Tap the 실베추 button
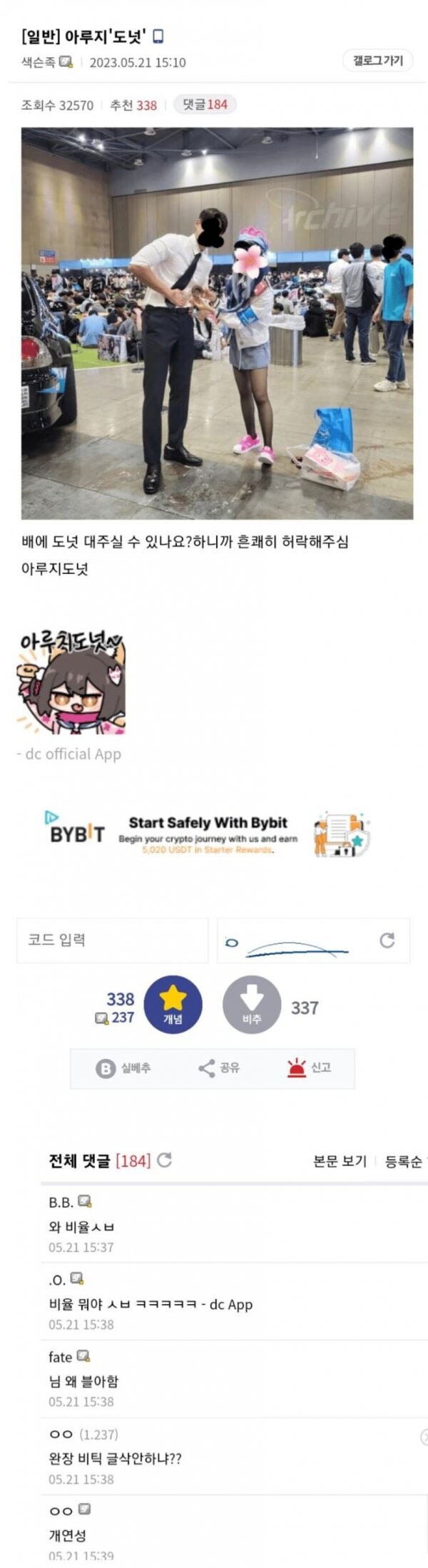428x1568 pixels. point(124,1067)
